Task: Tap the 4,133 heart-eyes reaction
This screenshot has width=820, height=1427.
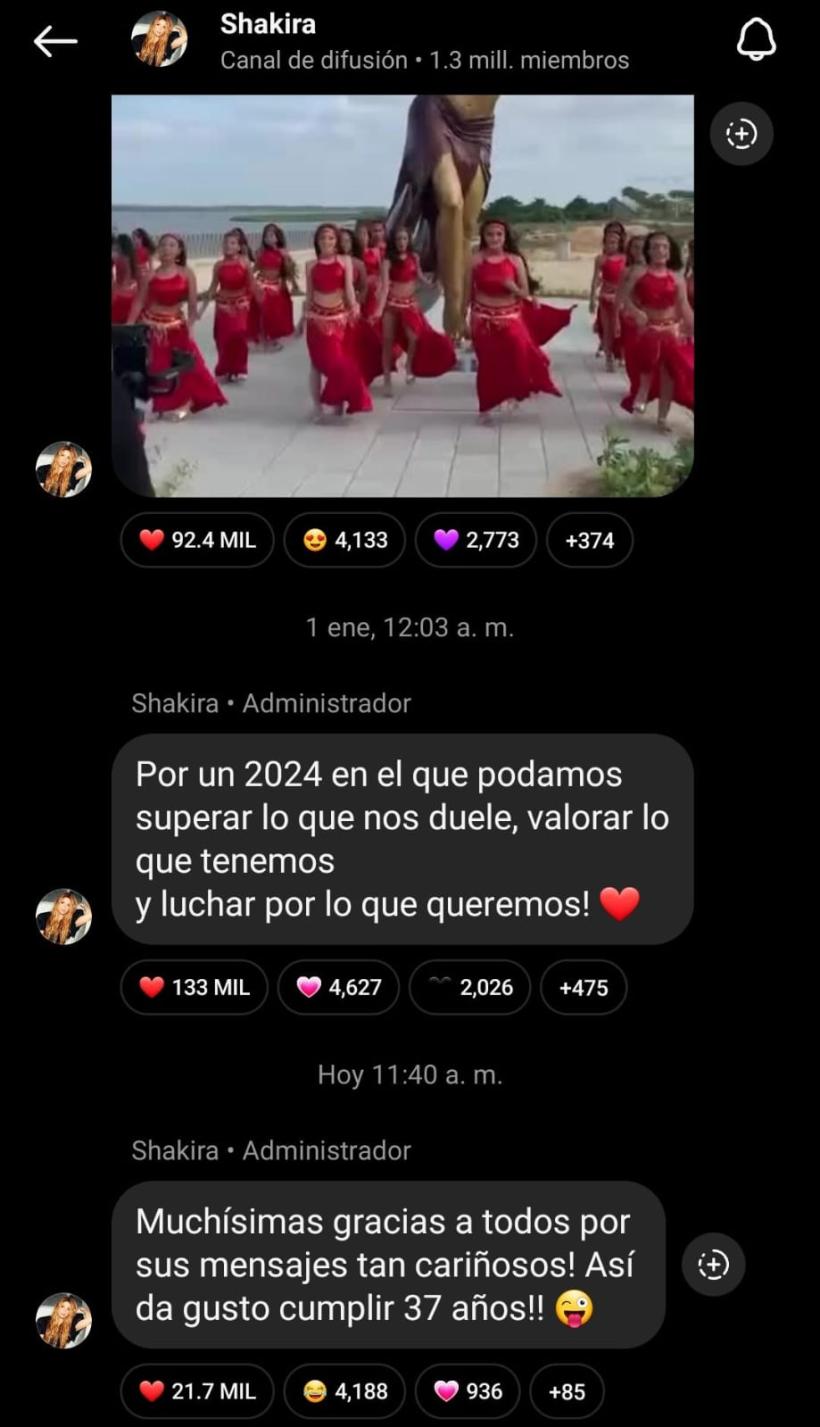Action: click(345, 540)
